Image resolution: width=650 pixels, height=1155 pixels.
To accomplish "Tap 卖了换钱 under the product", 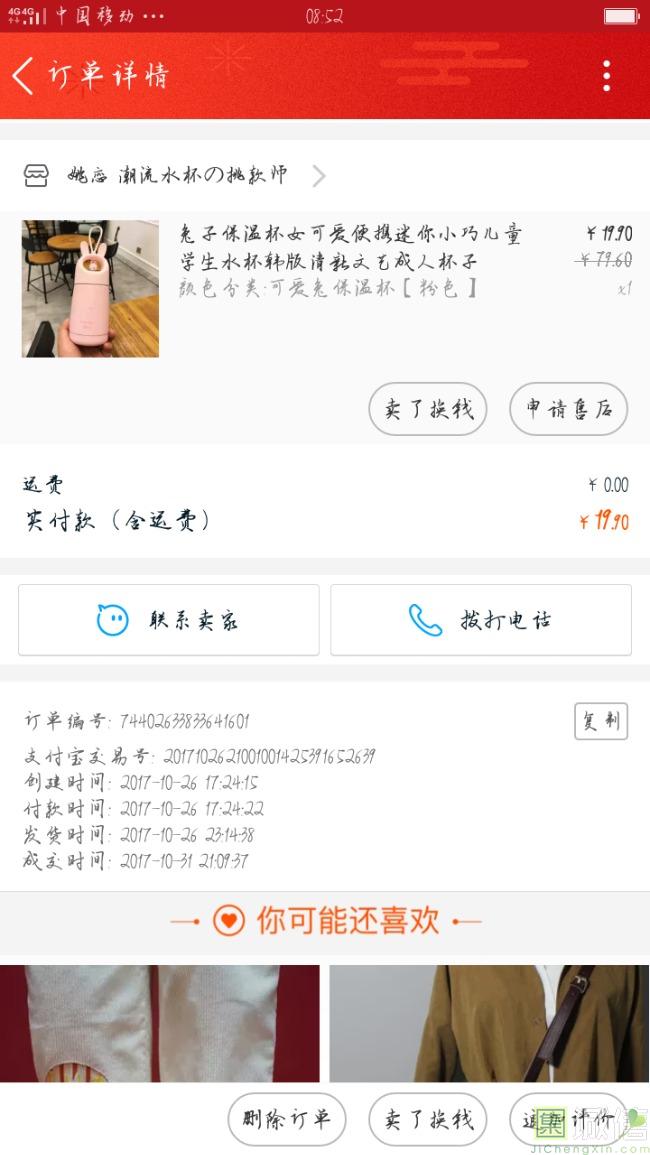I will pos(428,409).
